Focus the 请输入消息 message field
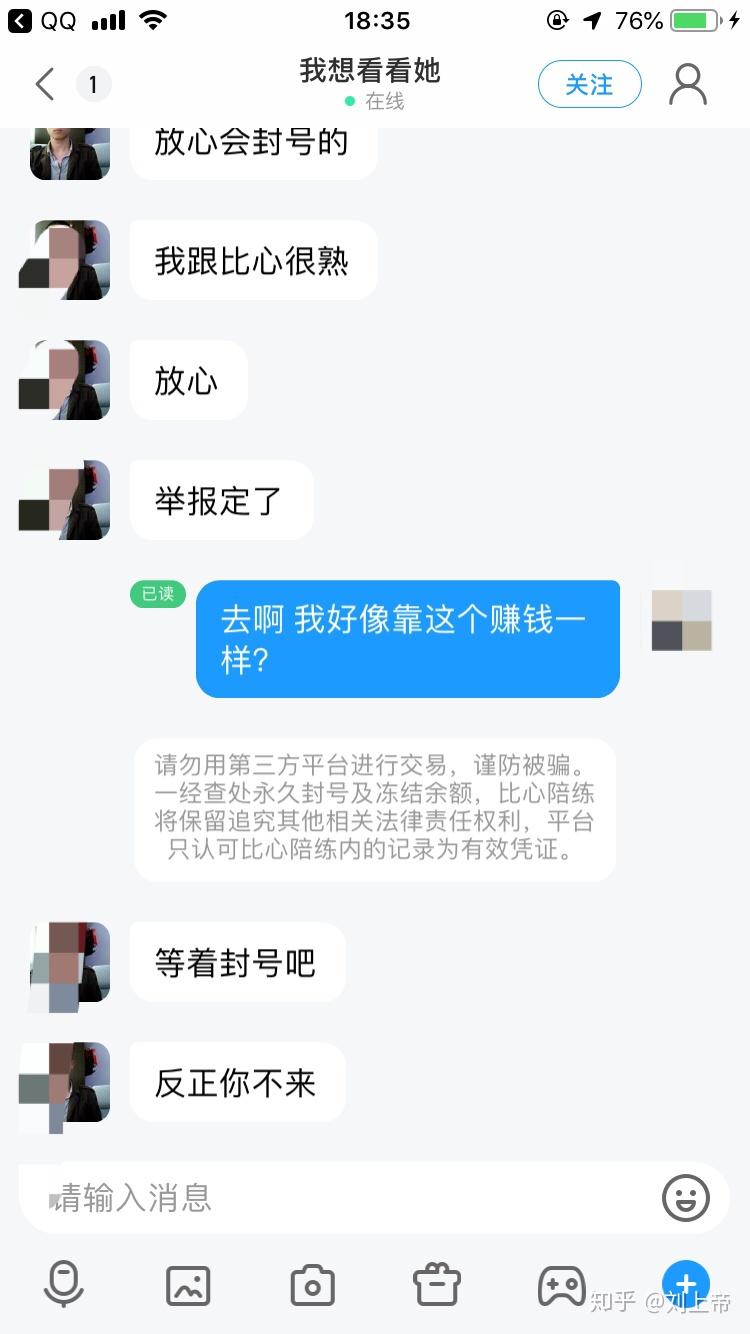Viewport: 750px width, 1334px height. click(340, 1197)
